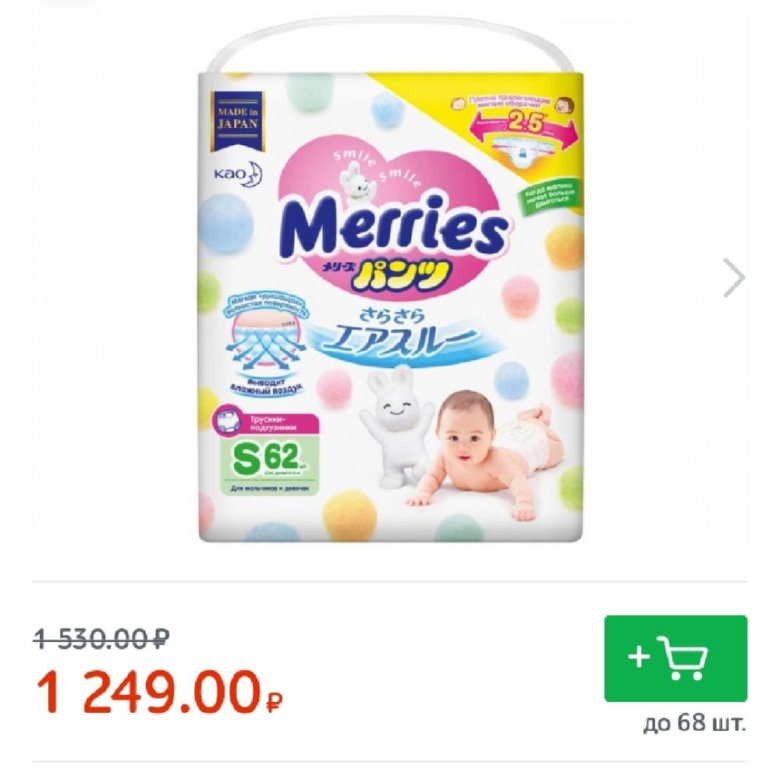Add the Merries diapers to cart

[675, 658]
